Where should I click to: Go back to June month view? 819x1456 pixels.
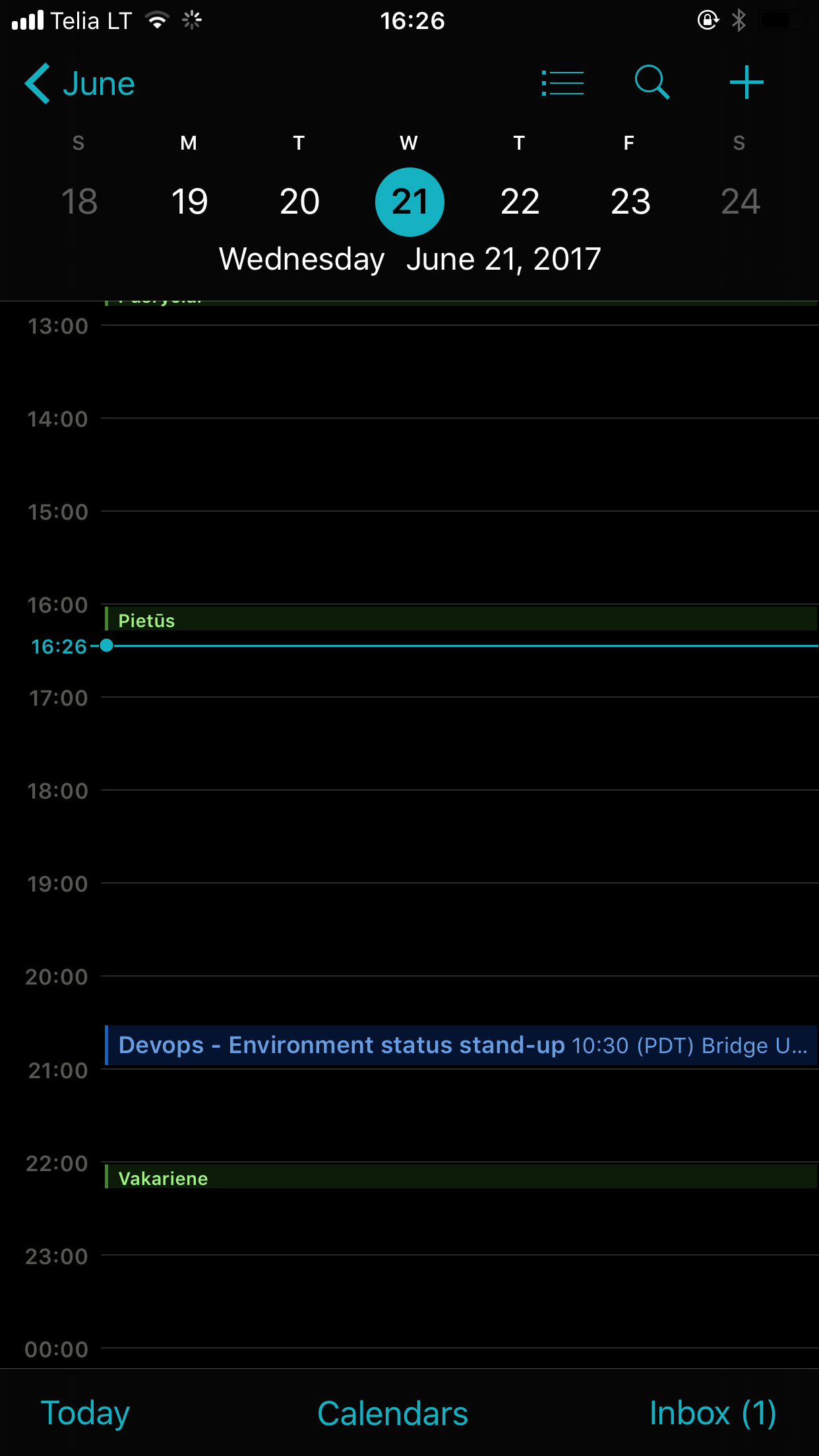[x=80, y=84]
